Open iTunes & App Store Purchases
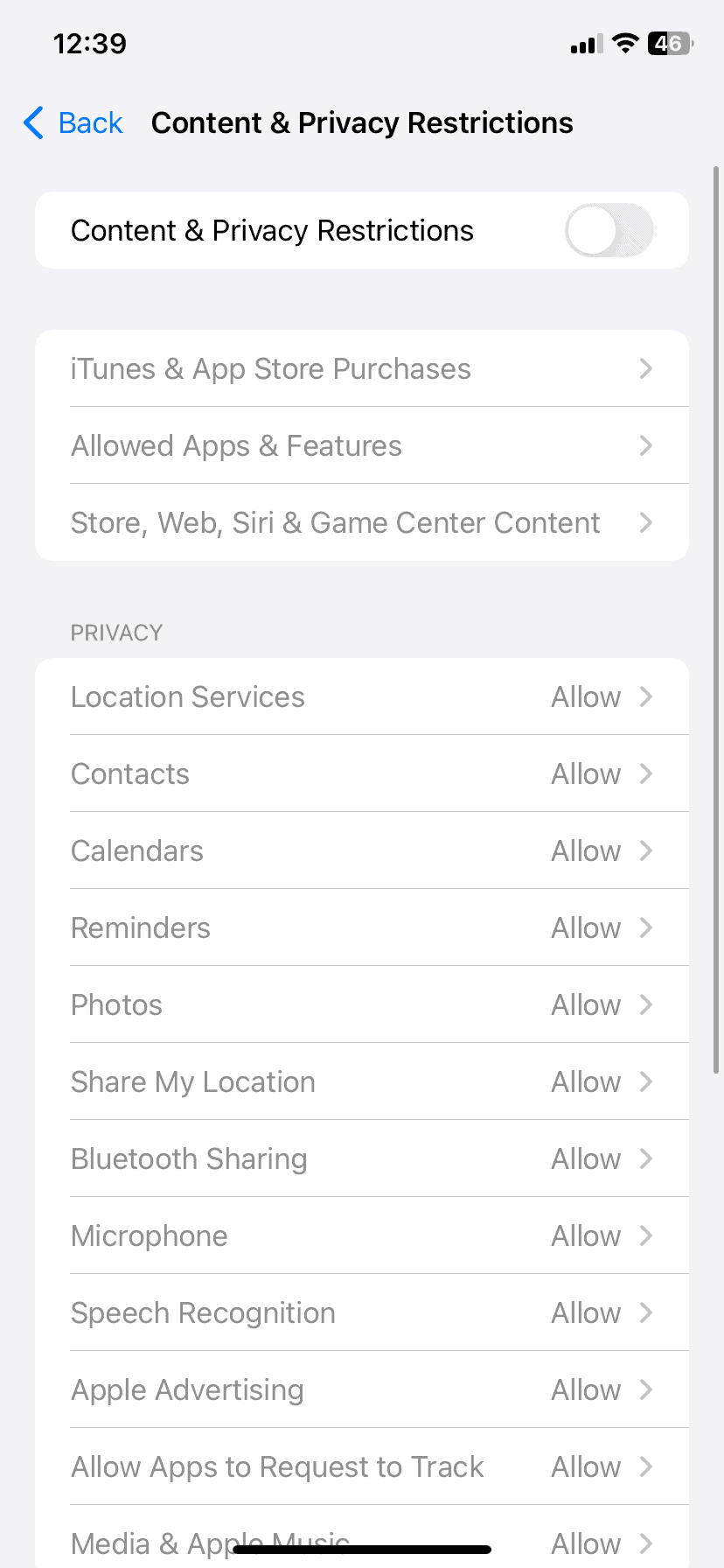The height and width of the screenshot is (1568, 724). [361, 369]
